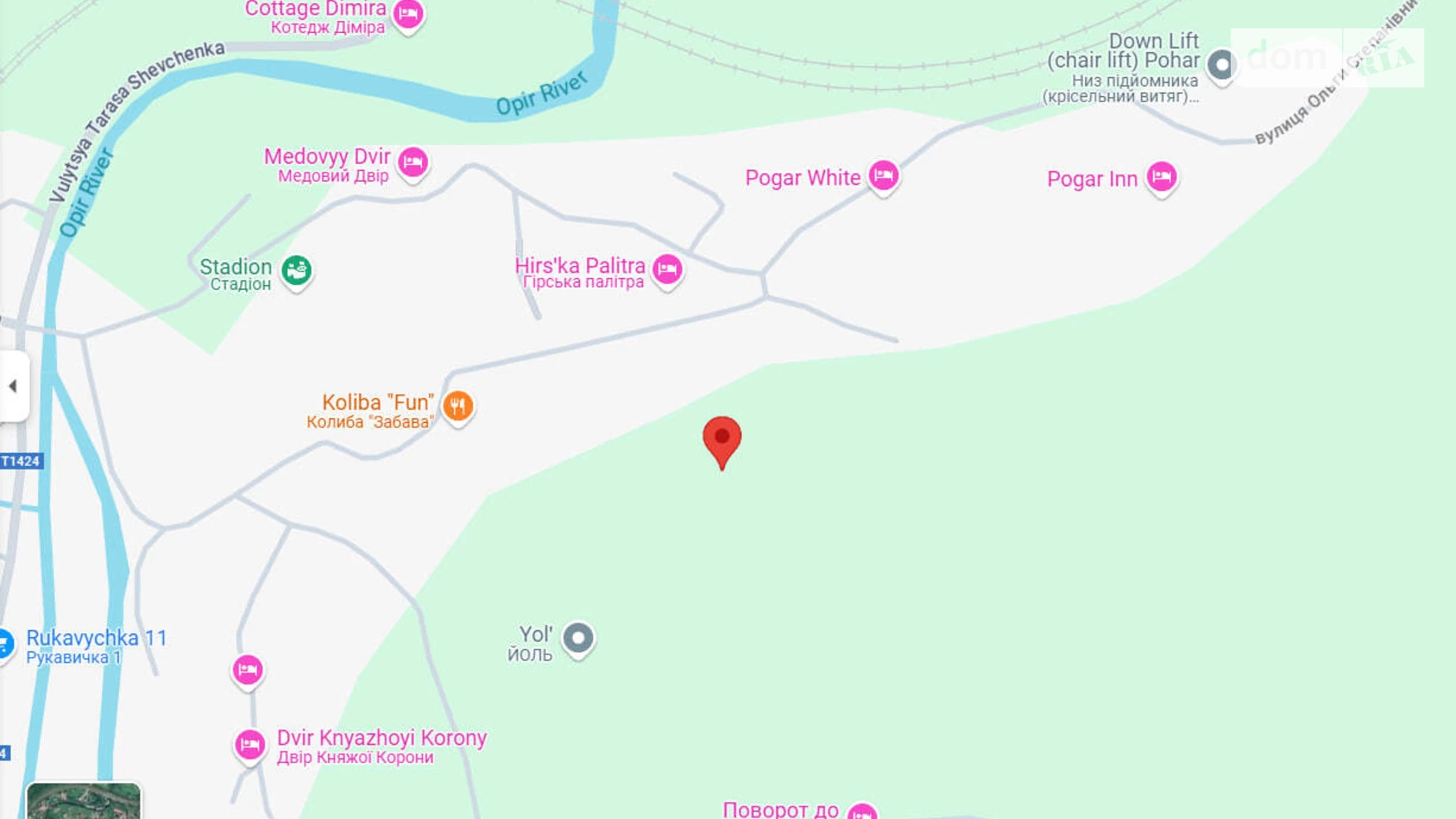Select the red dropped pin

(x=722, y=440)
